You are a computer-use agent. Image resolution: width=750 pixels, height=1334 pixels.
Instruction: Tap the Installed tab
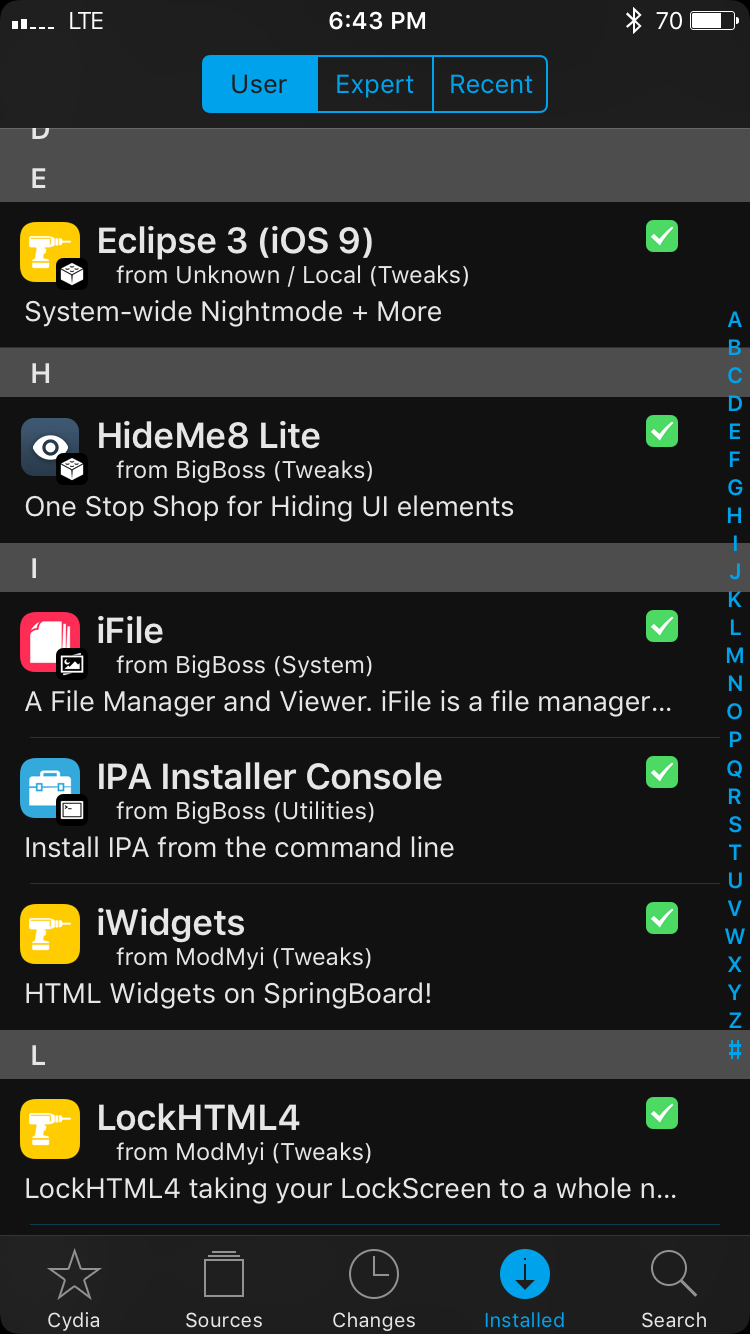[524, 1288]
